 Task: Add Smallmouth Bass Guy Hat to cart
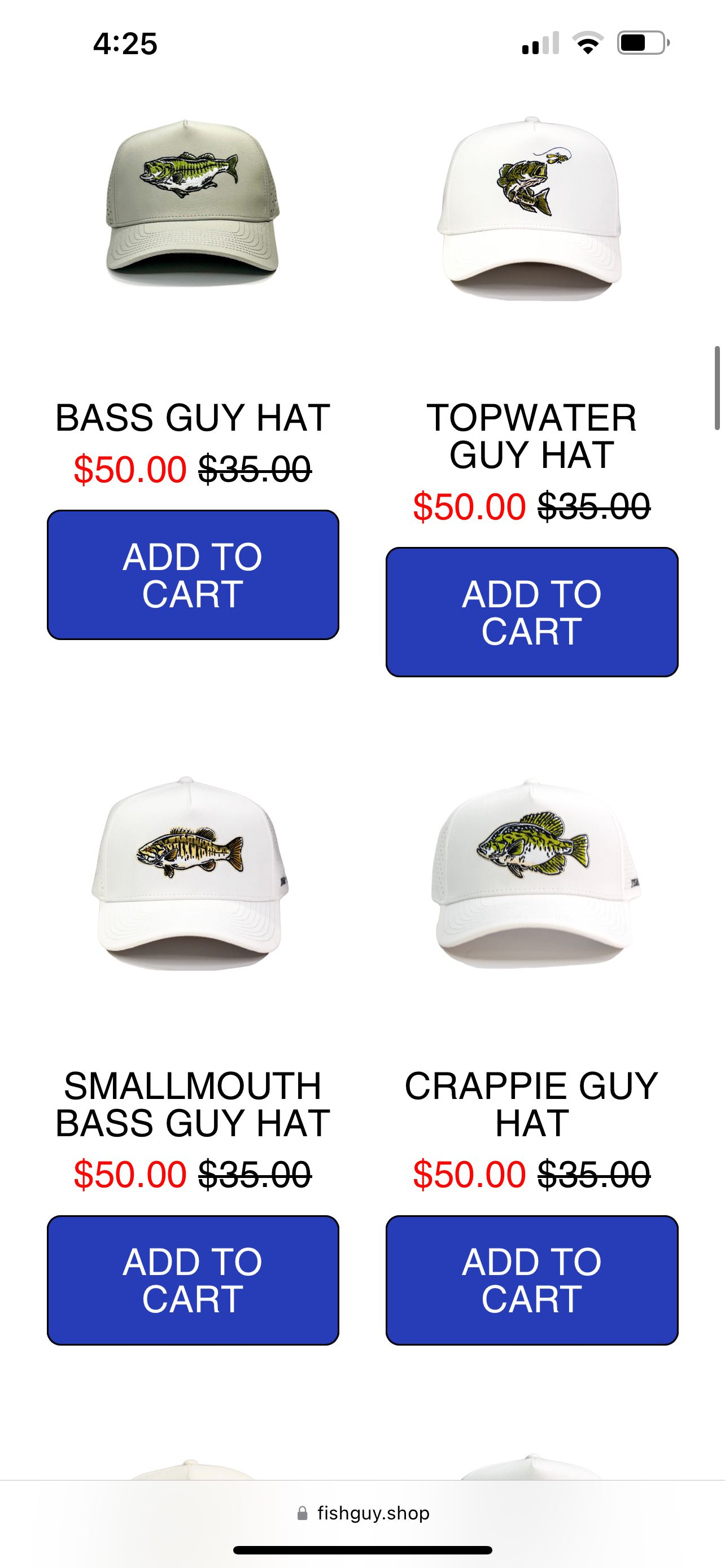(x=193, y=1280)
